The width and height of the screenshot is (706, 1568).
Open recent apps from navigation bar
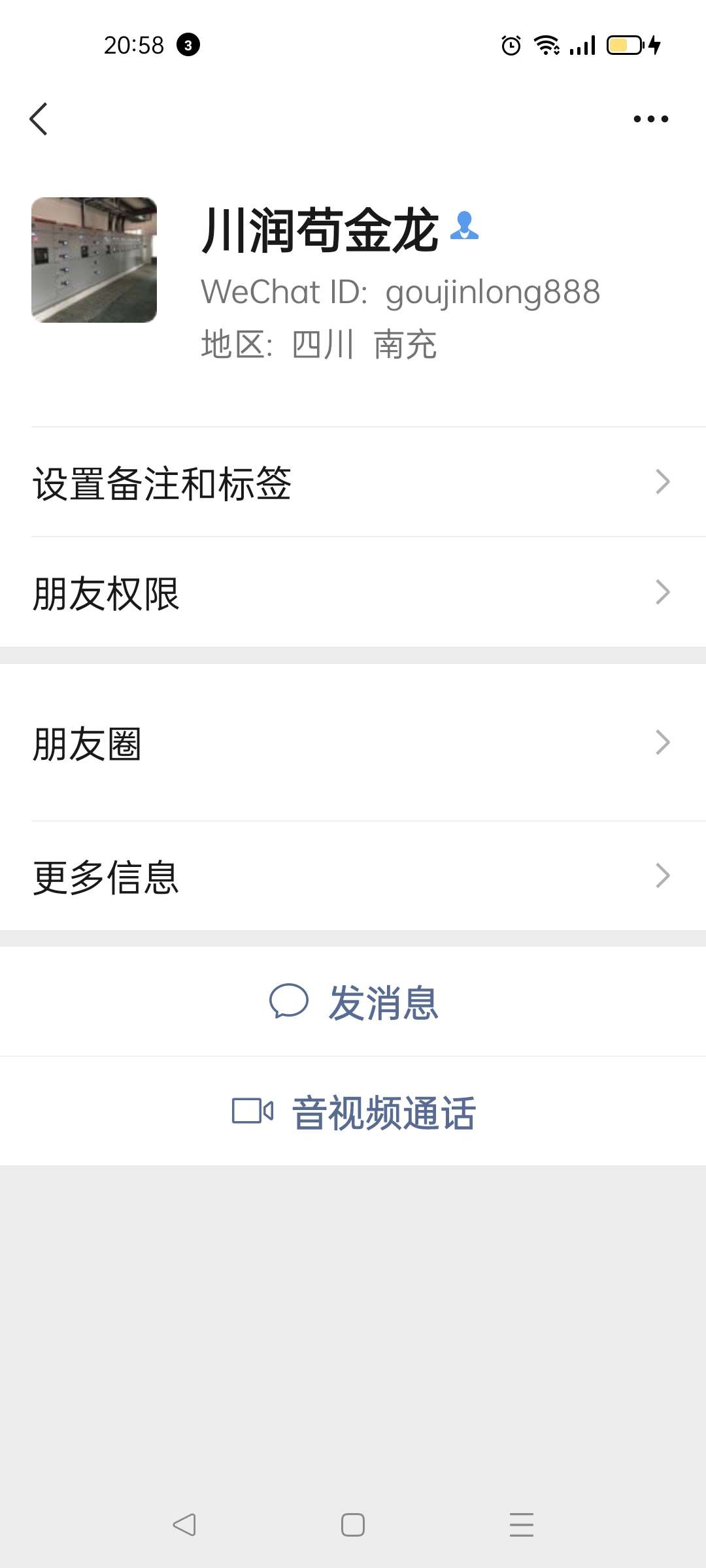click(521, 1525)
